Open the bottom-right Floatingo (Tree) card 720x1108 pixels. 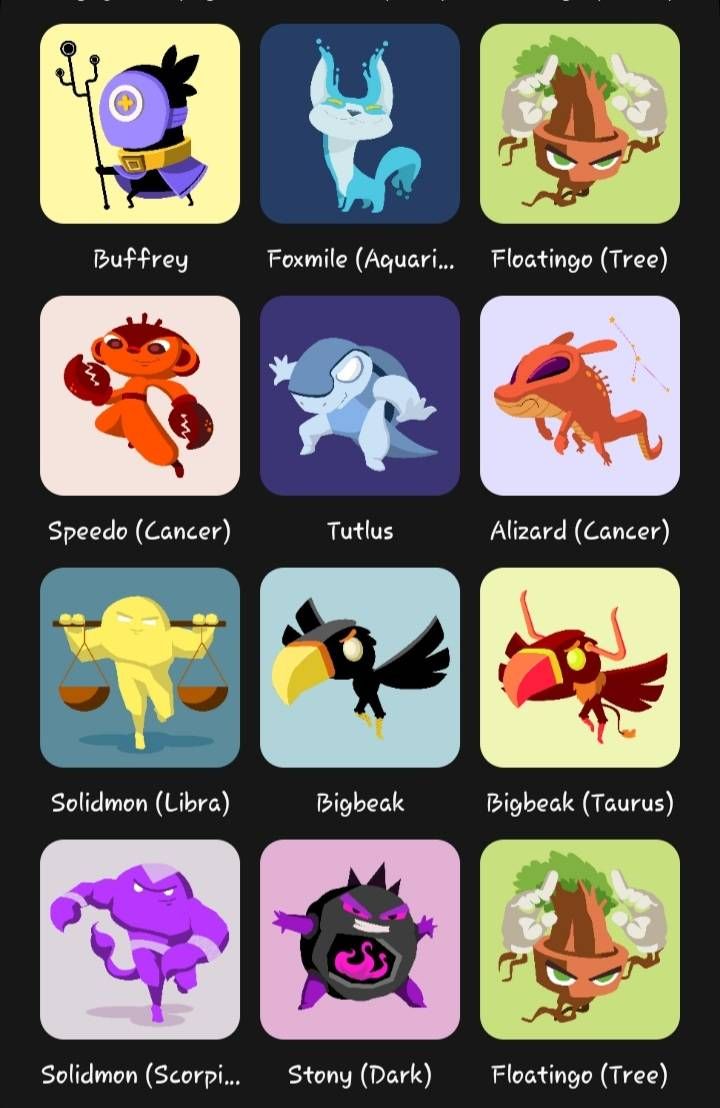click(x=580, y=940)
